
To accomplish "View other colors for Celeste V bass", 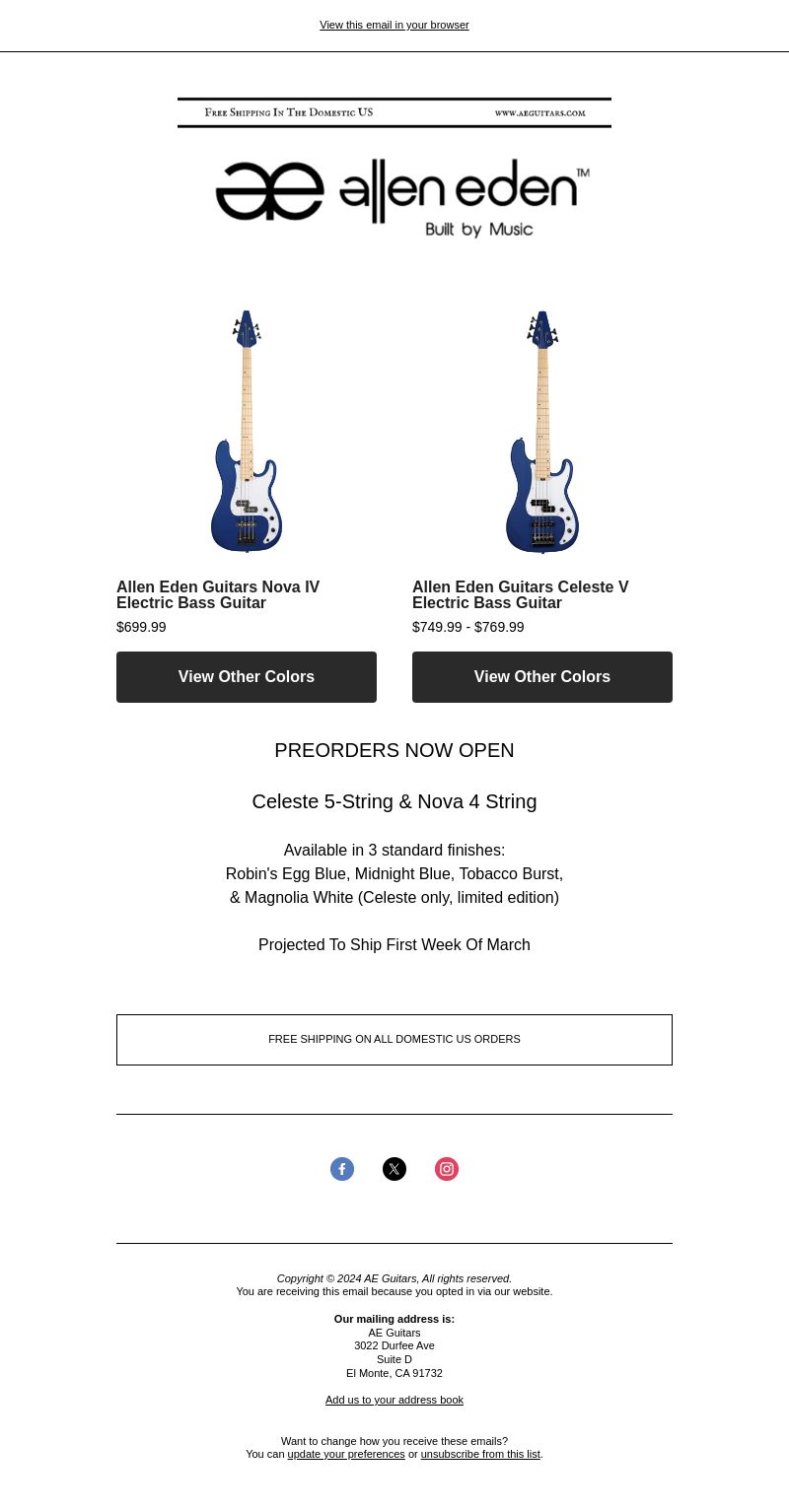I will (542, 677).
